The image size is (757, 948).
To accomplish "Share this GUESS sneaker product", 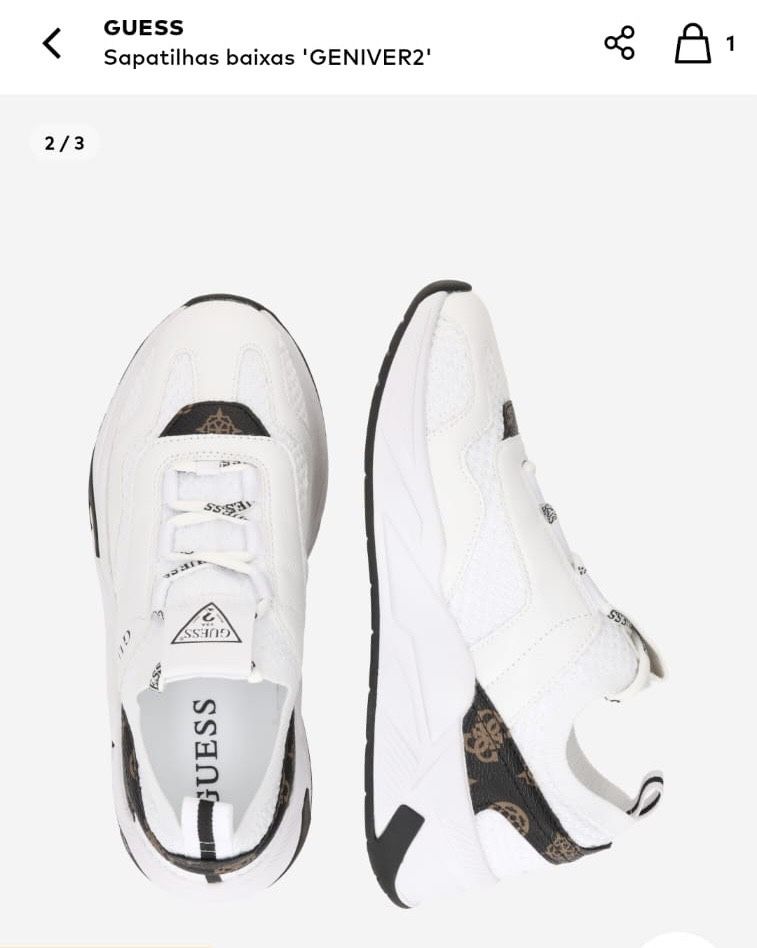I will coord(619,43).
